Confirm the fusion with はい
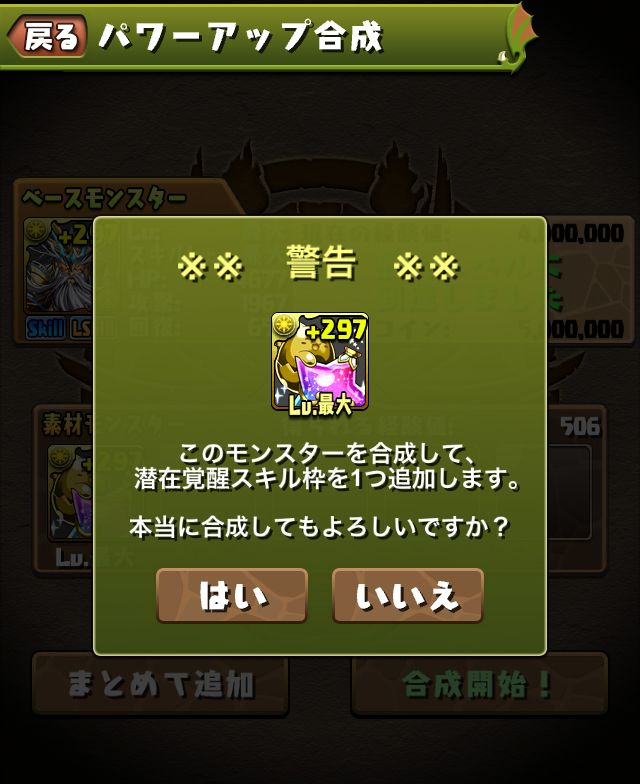Screen dimensions: 640x784 [232, 595]
